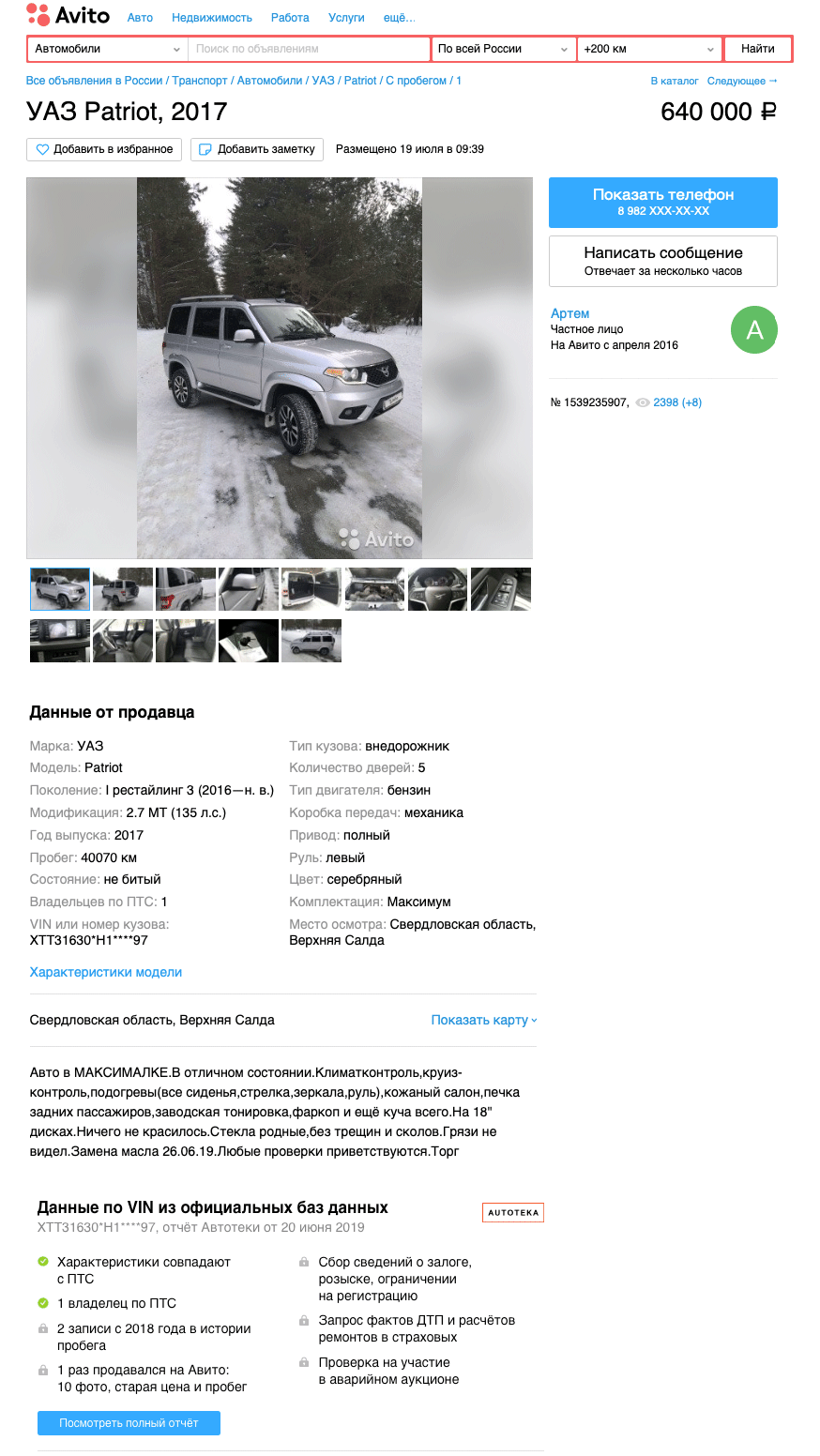Open the По всей России region dropdown
This screenshot has width=820, height=1456.
tap(503, 49)
